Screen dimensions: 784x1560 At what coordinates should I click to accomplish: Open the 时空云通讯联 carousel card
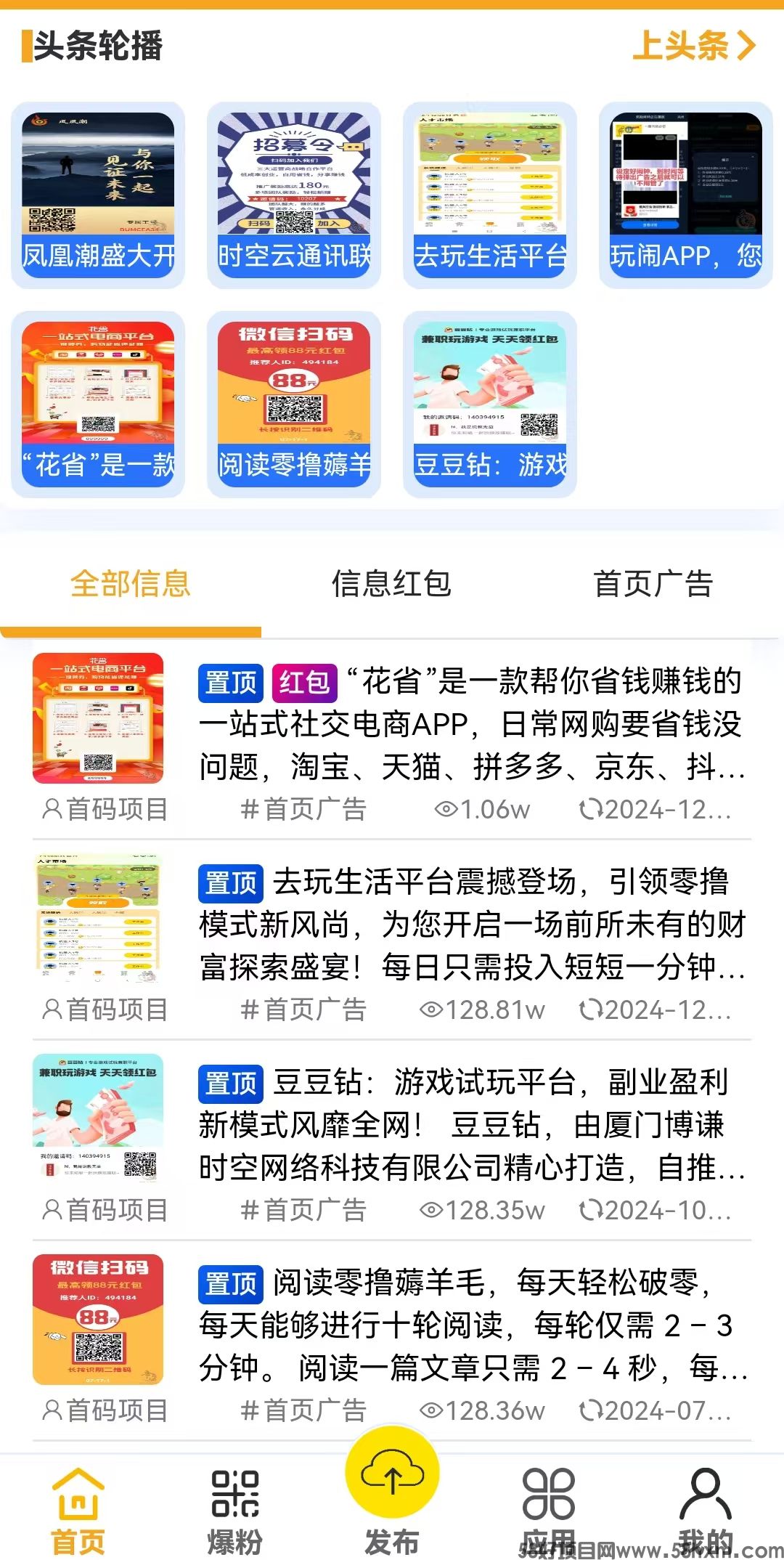(x=294, y=195)
